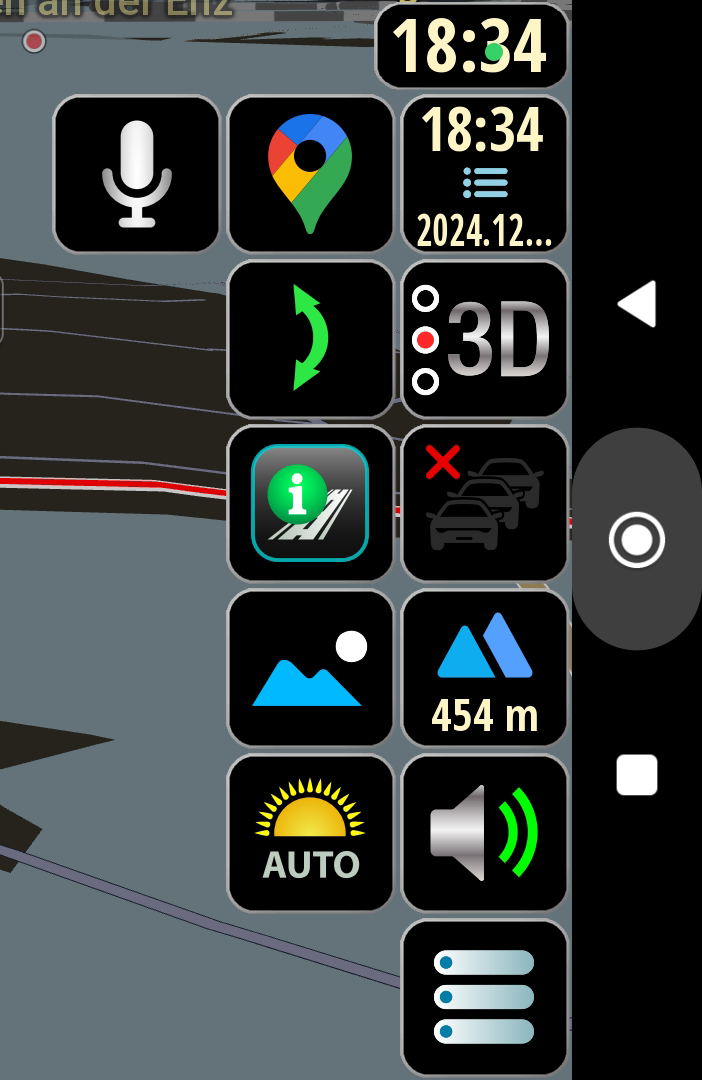This screenshot has width=702, height=1080.
Task: Go back with system back button
Action: point(637,304)
